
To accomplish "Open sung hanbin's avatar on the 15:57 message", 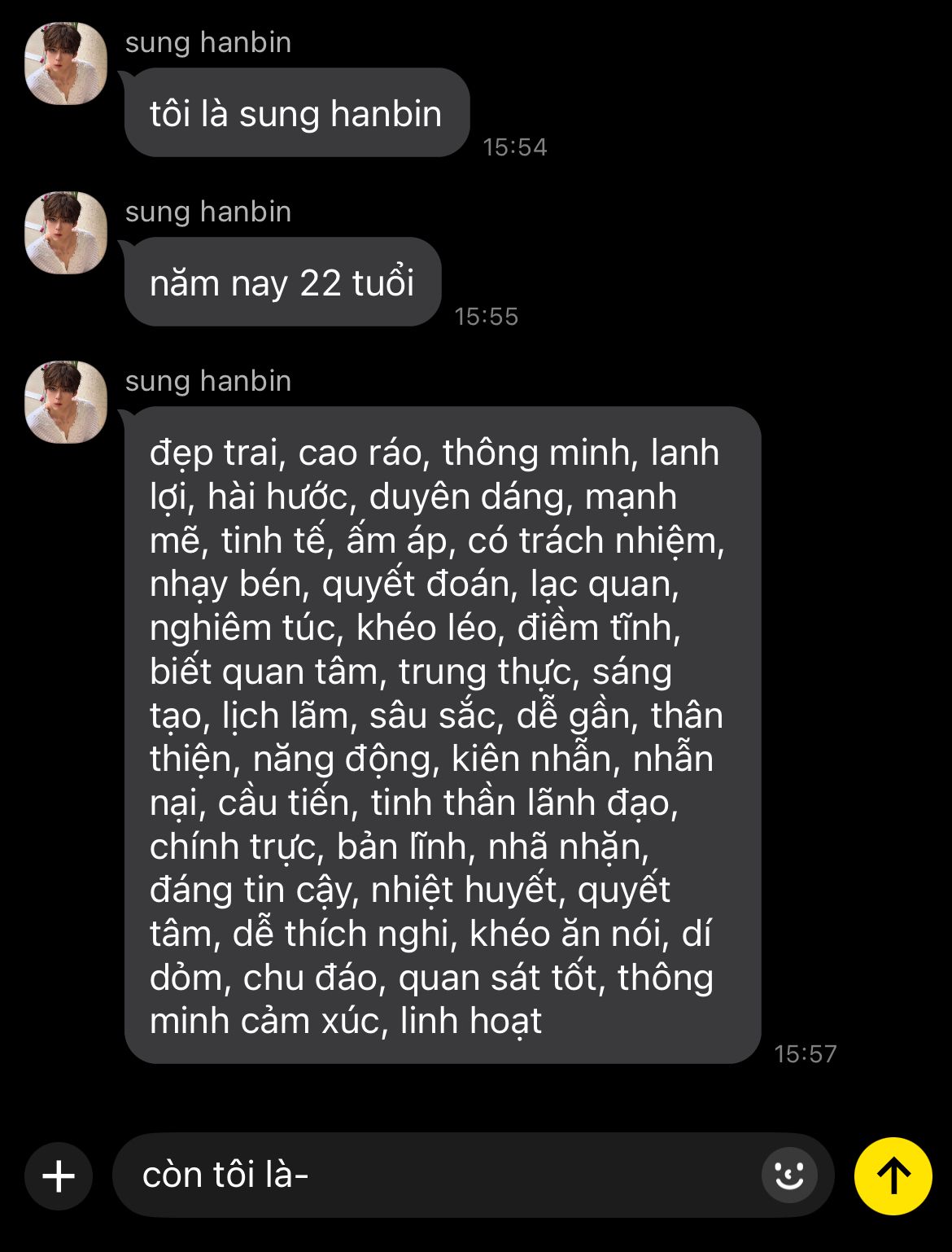I will click(66, 402).
